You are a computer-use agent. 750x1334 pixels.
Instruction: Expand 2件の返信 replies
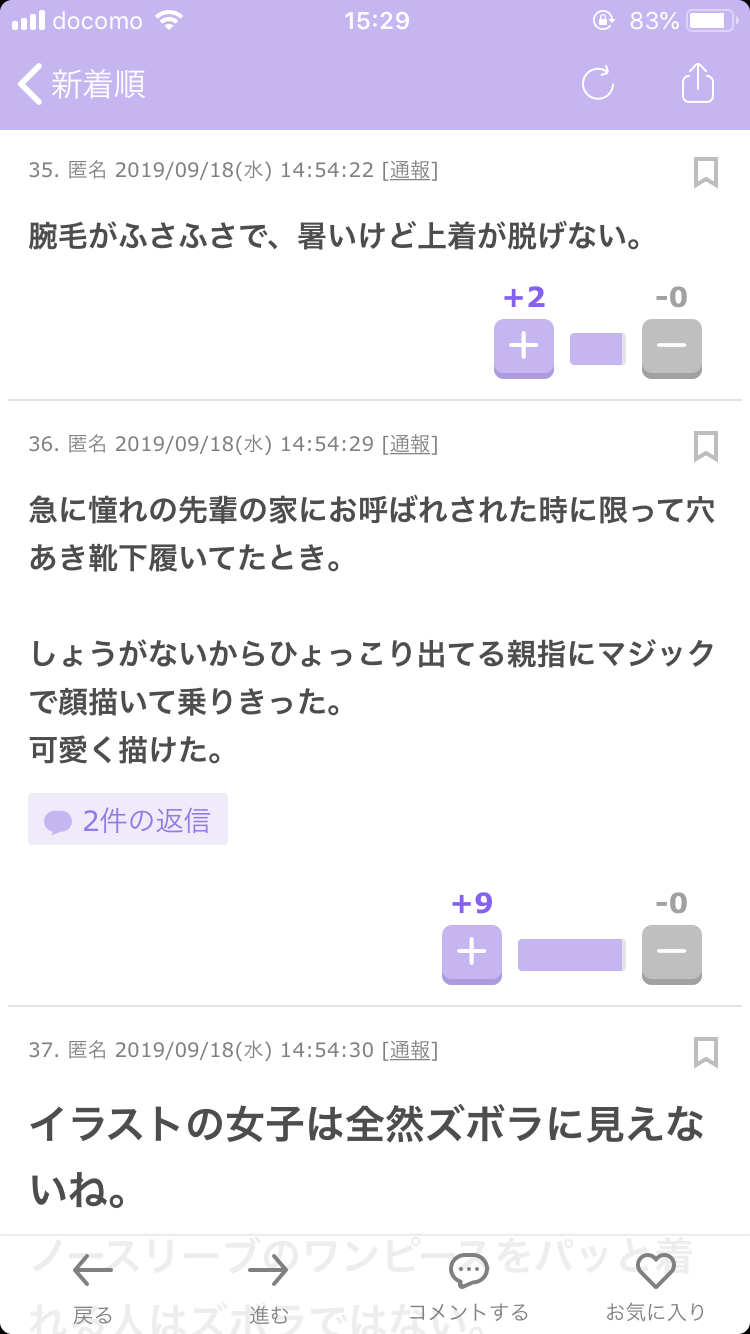point(128,819)
